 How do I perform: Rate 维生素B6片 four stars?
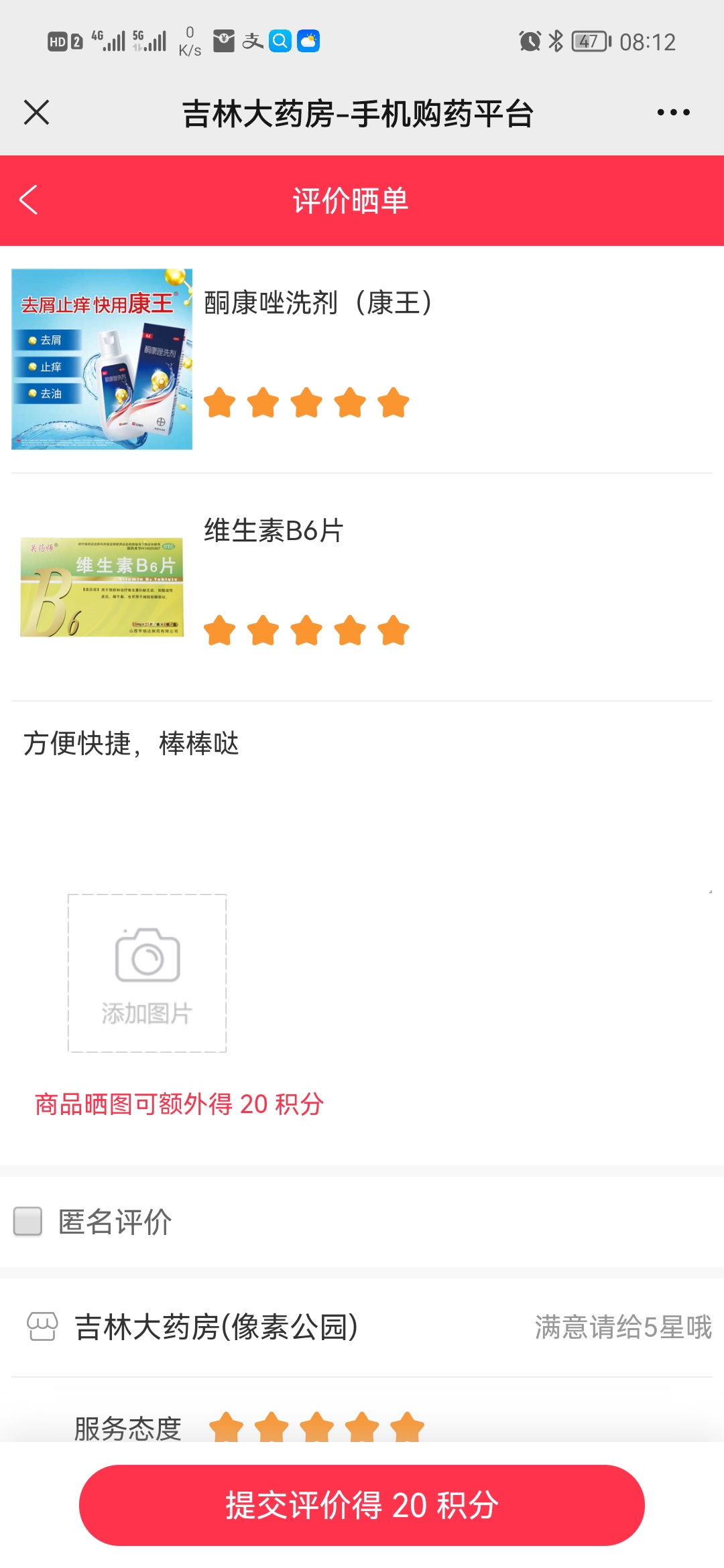[x=350, y=631]
